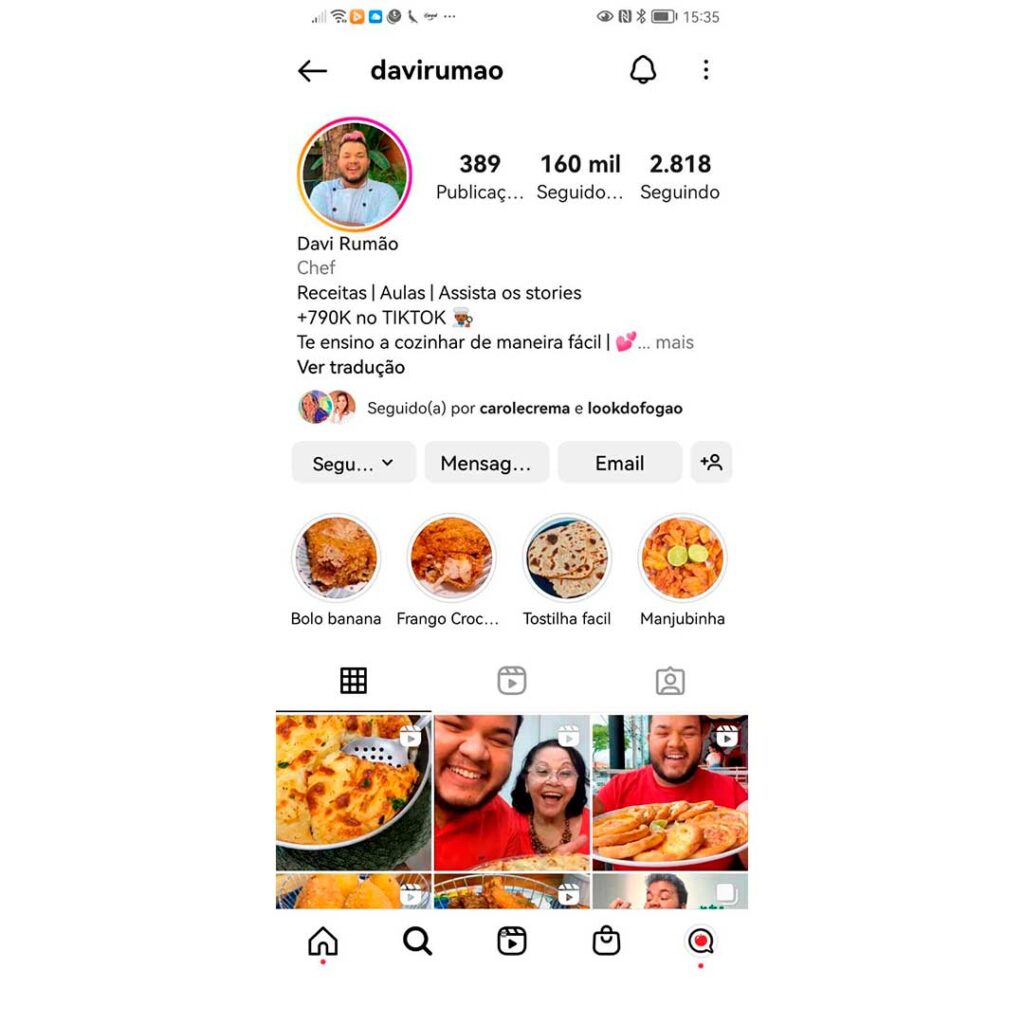Open the notifications bell for davirumao
The width and height of the screenshot is (1024, 1024).
(643, 69)
